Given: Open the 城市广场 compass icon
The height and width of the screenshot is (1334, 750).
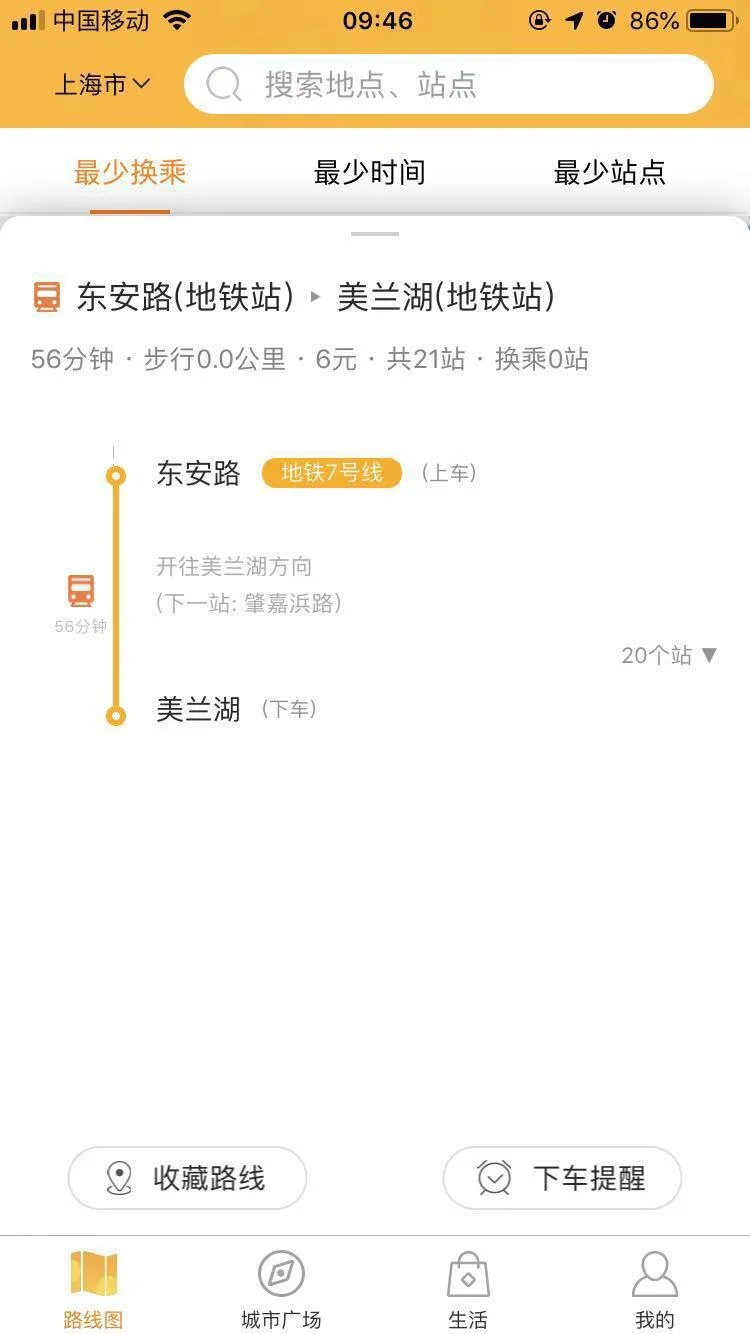Looking at the screenshot, I should [x=279, y=1274].
